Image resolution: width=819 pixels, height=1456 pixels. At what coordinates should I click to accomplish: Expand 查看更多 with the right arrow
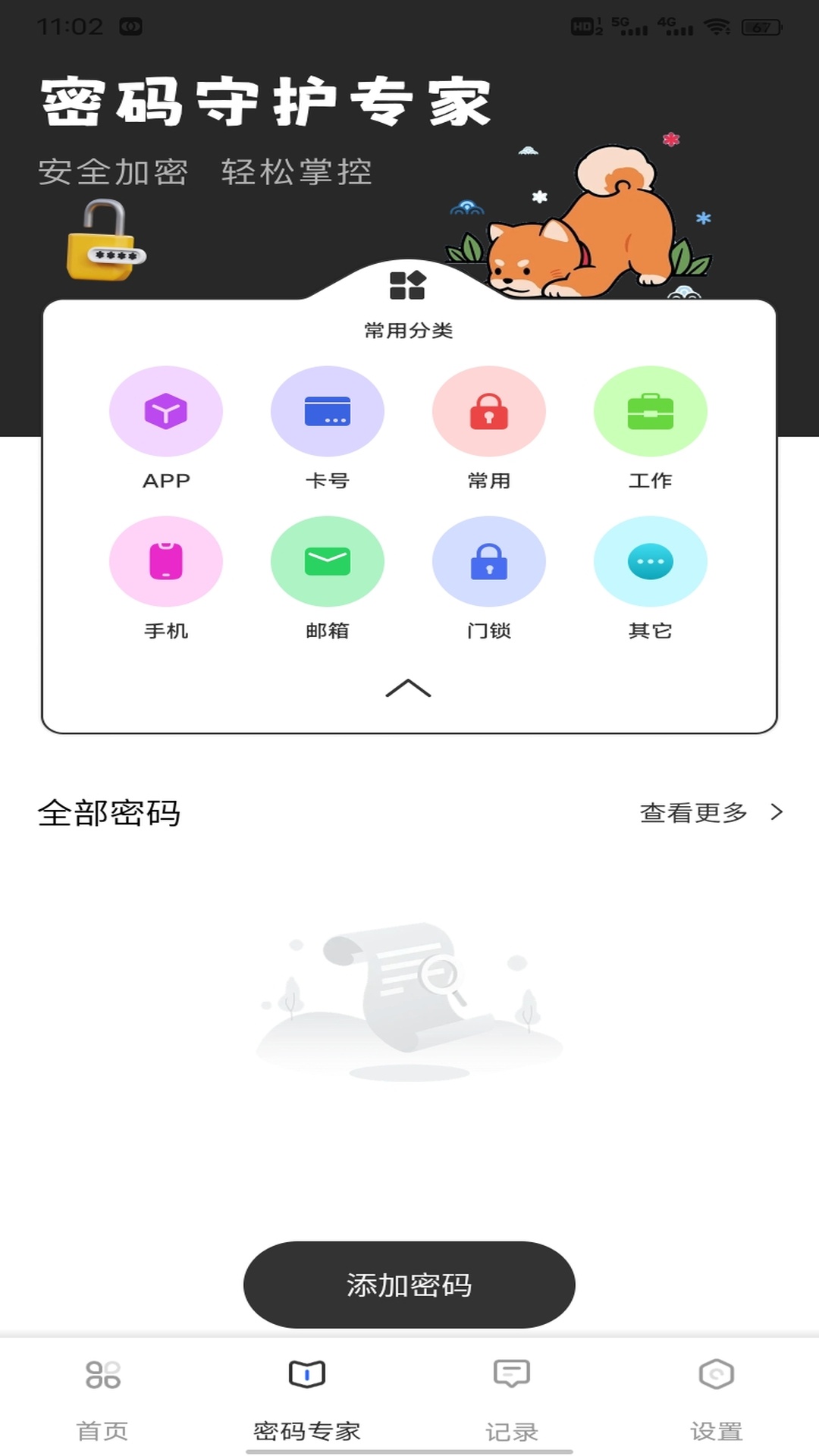(776, 812)
